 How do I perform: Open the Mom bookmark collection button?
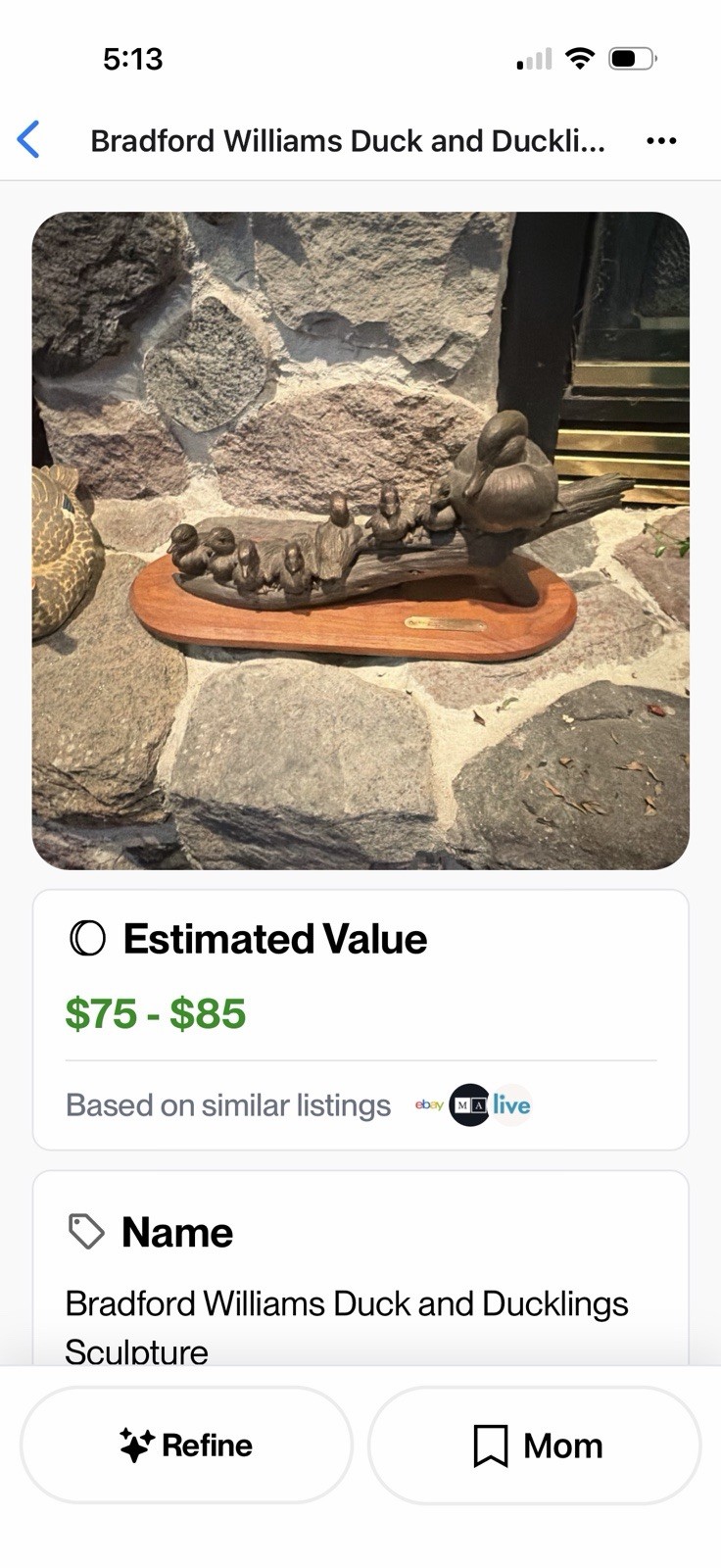(x=535, y=1445)
